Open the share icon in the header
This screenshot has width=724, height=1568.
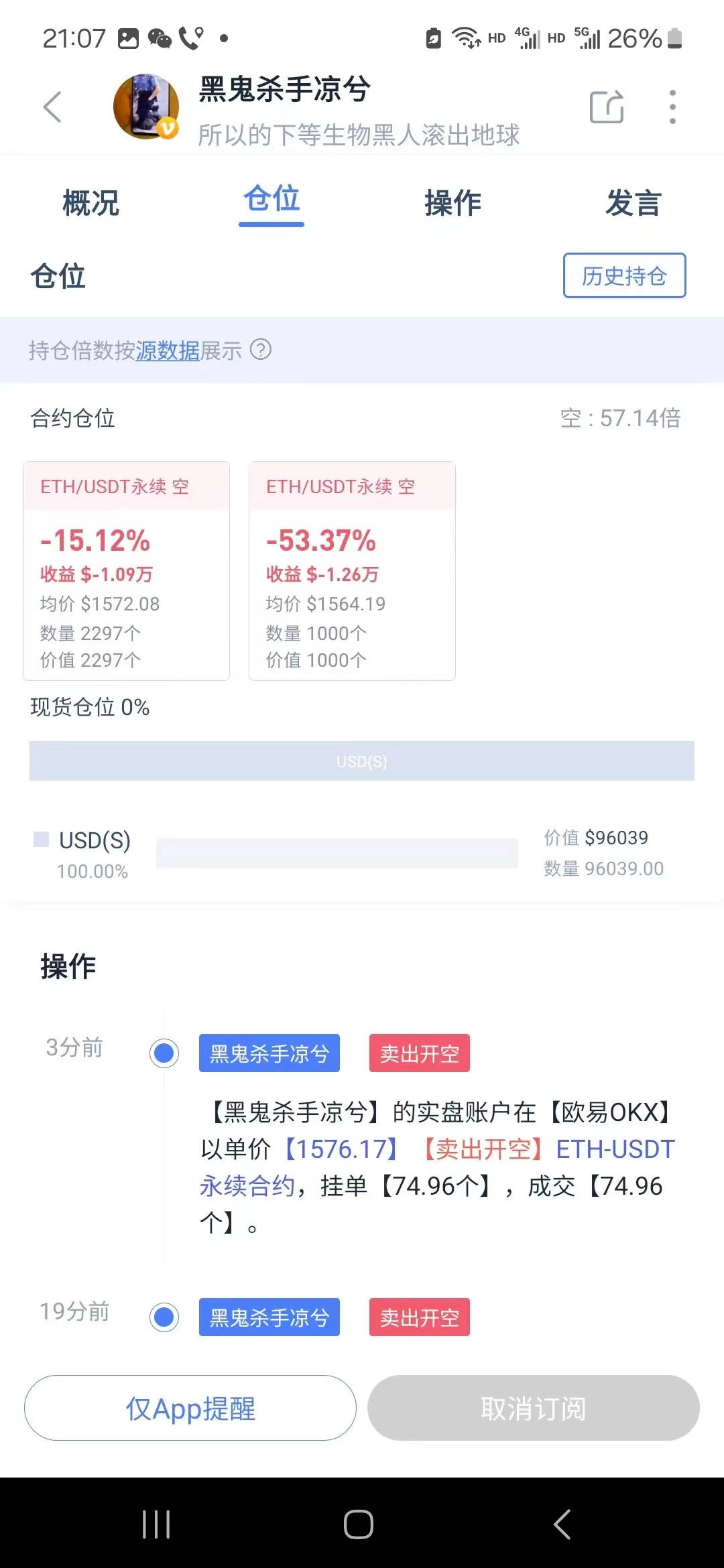click(x=607, y=107)
